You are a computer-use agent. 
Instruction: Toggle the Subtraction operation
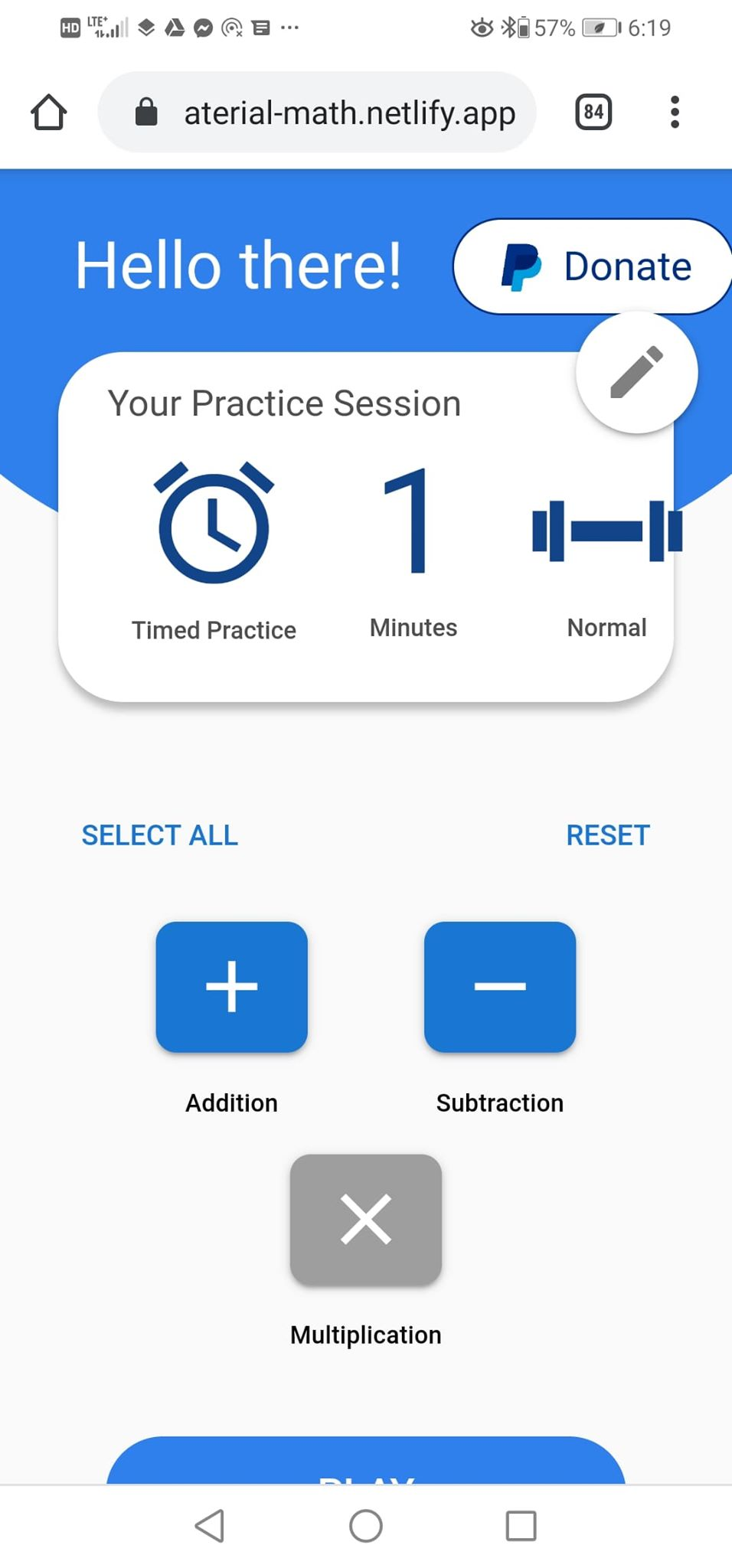(500, 987)
